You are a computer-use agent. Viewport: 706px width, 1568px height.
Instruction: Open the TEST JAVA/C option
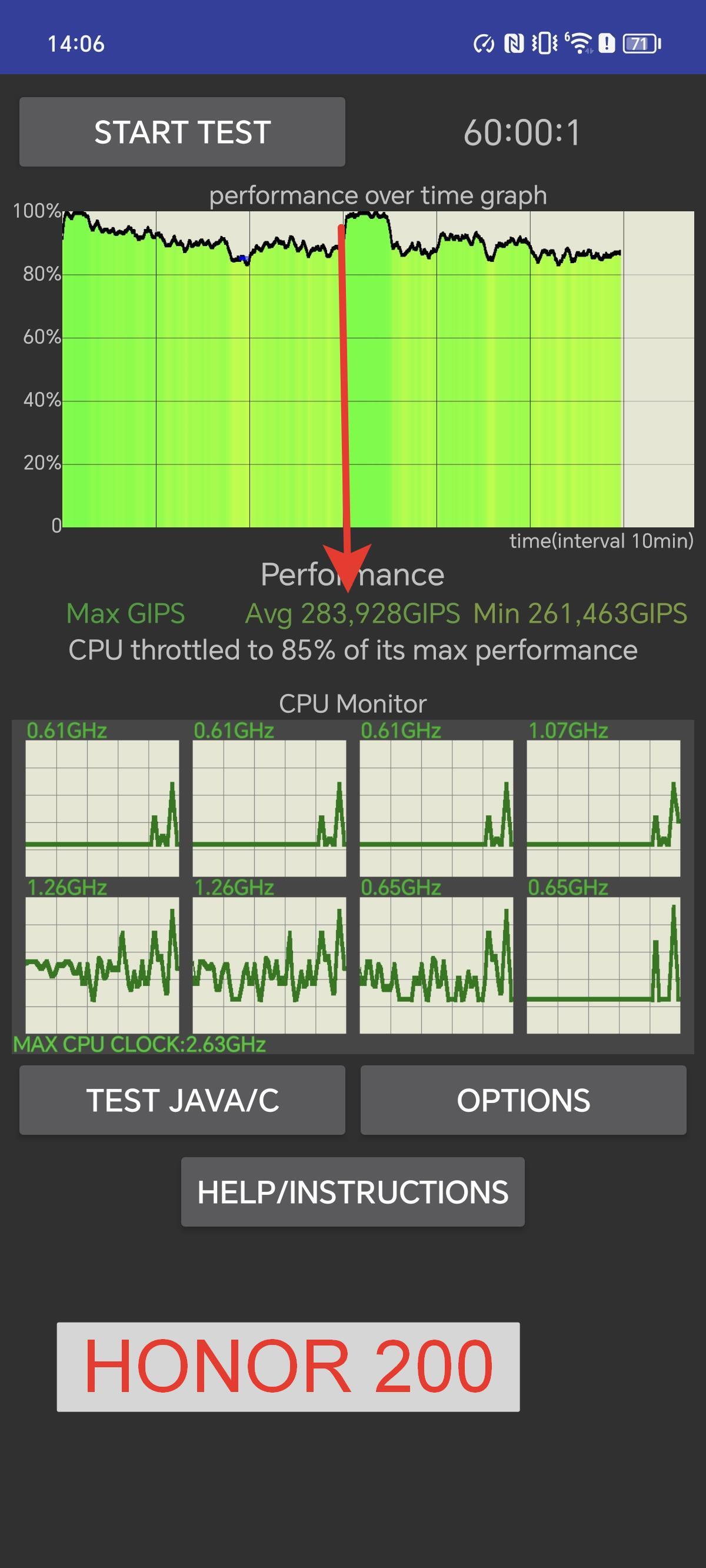(182, 1100)
